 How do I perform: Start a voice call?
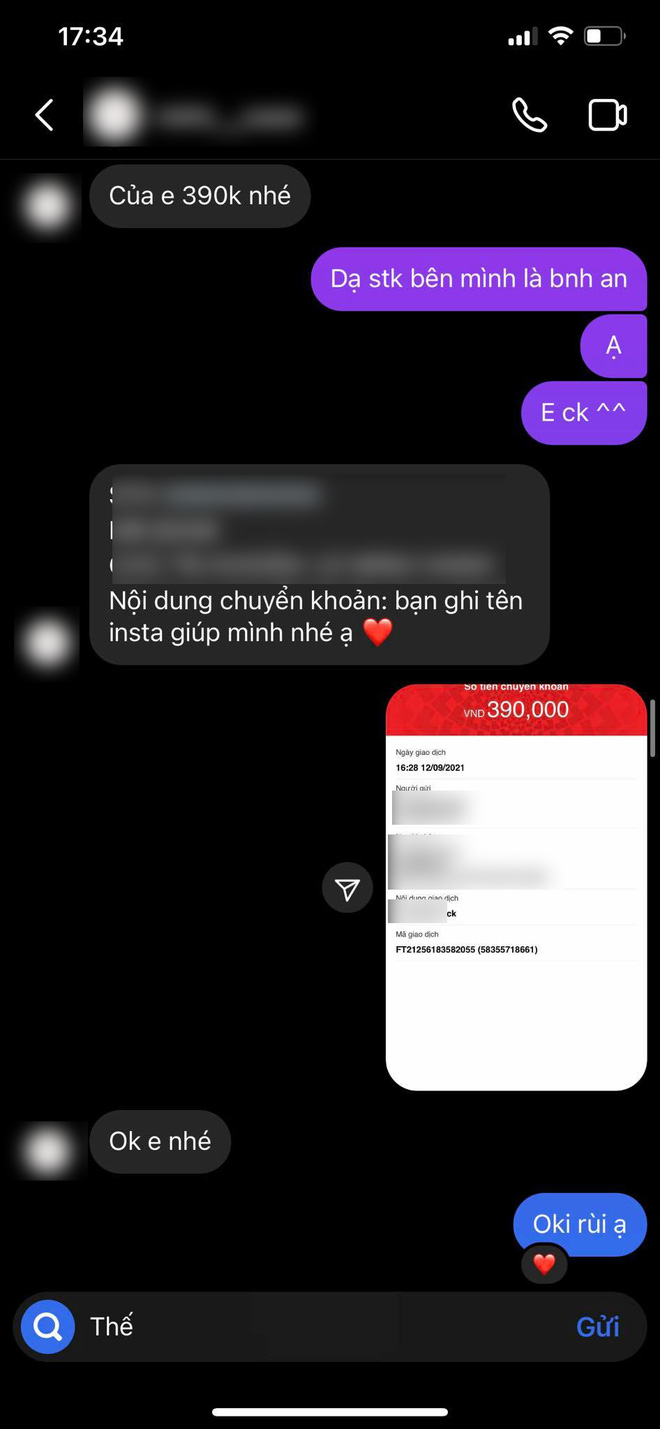[529, 115]
